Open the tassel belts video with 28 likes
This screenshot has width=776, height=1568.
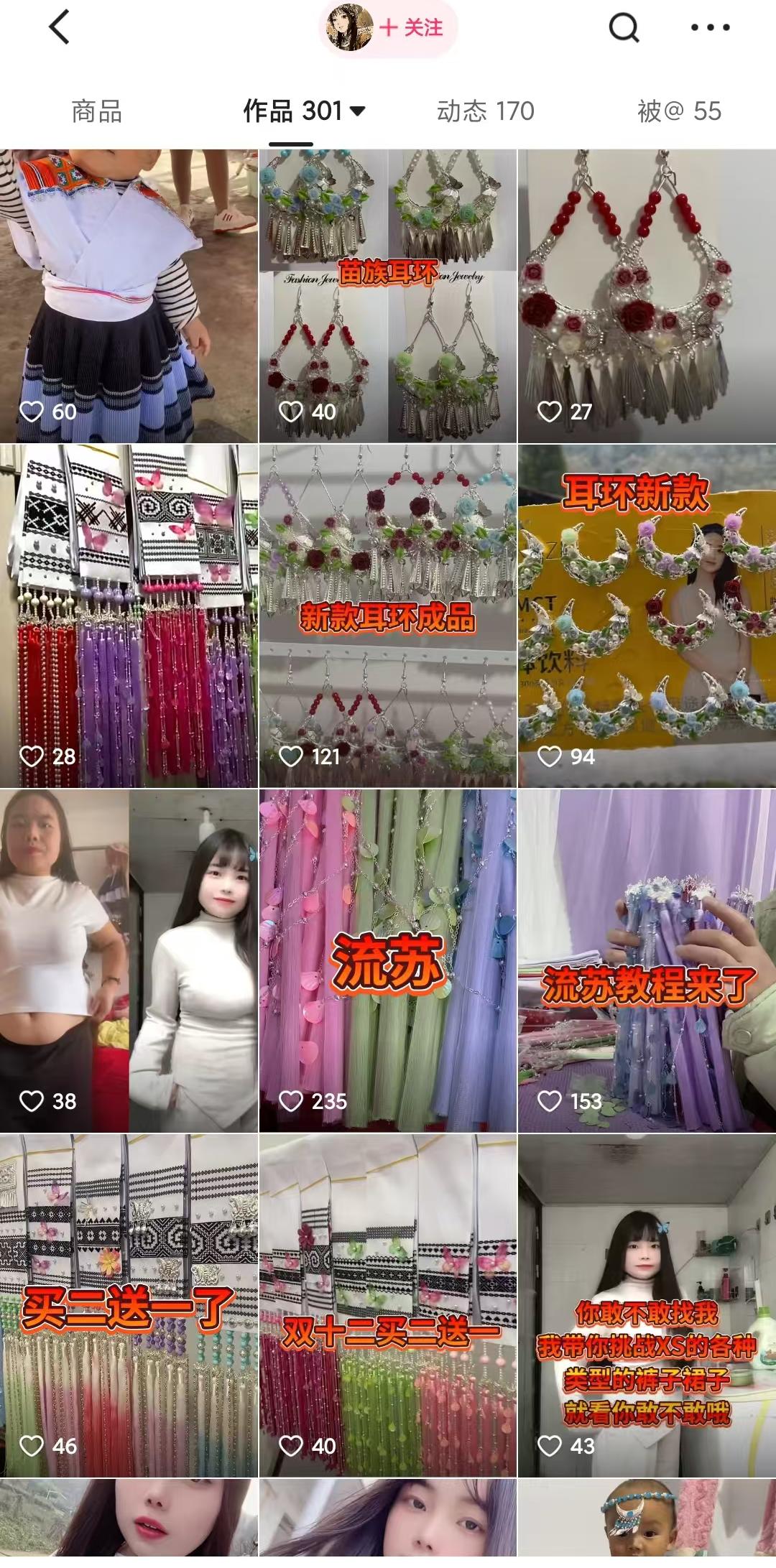coord(129,616)
